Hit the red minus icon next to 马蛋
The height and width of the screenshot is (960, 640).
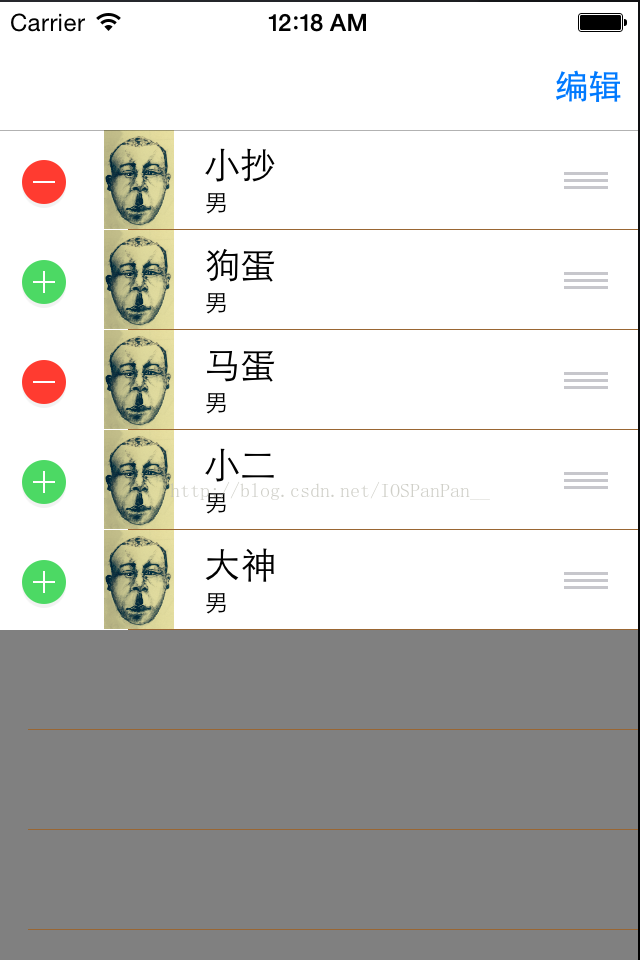[x=44, y=382]
